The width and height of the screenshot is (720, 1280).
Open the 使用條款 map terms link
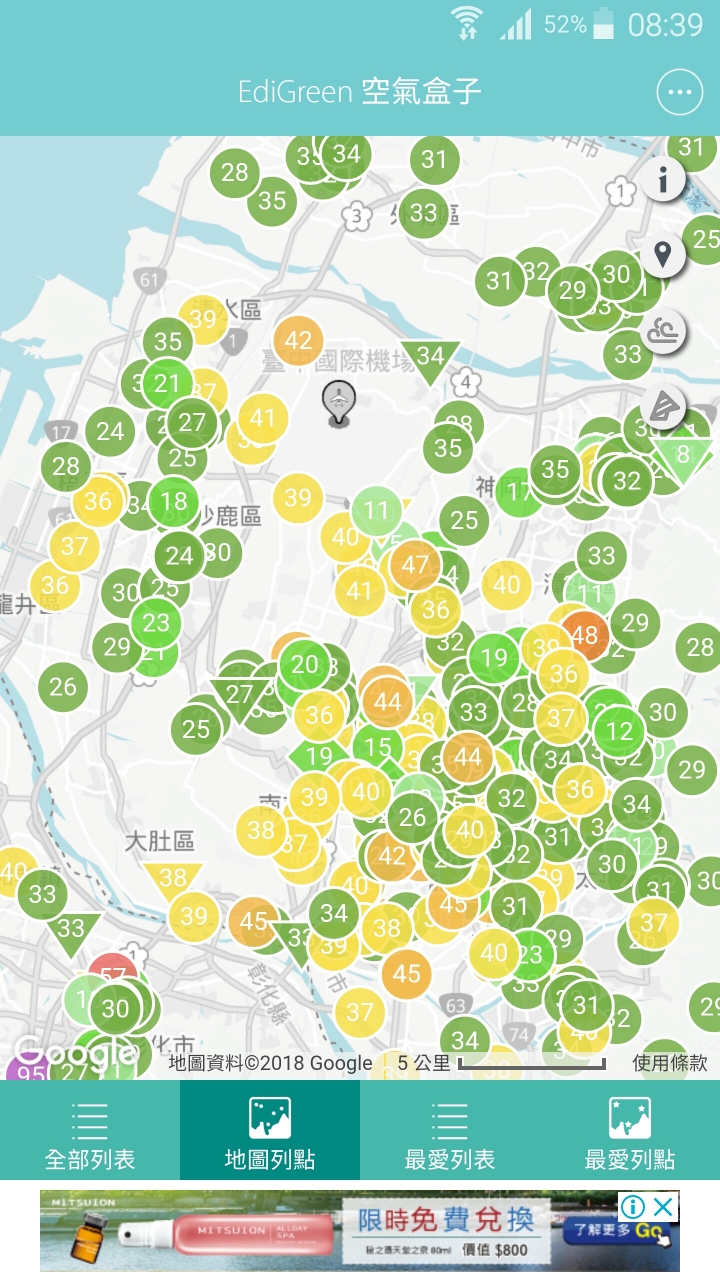coord(669,1063)
